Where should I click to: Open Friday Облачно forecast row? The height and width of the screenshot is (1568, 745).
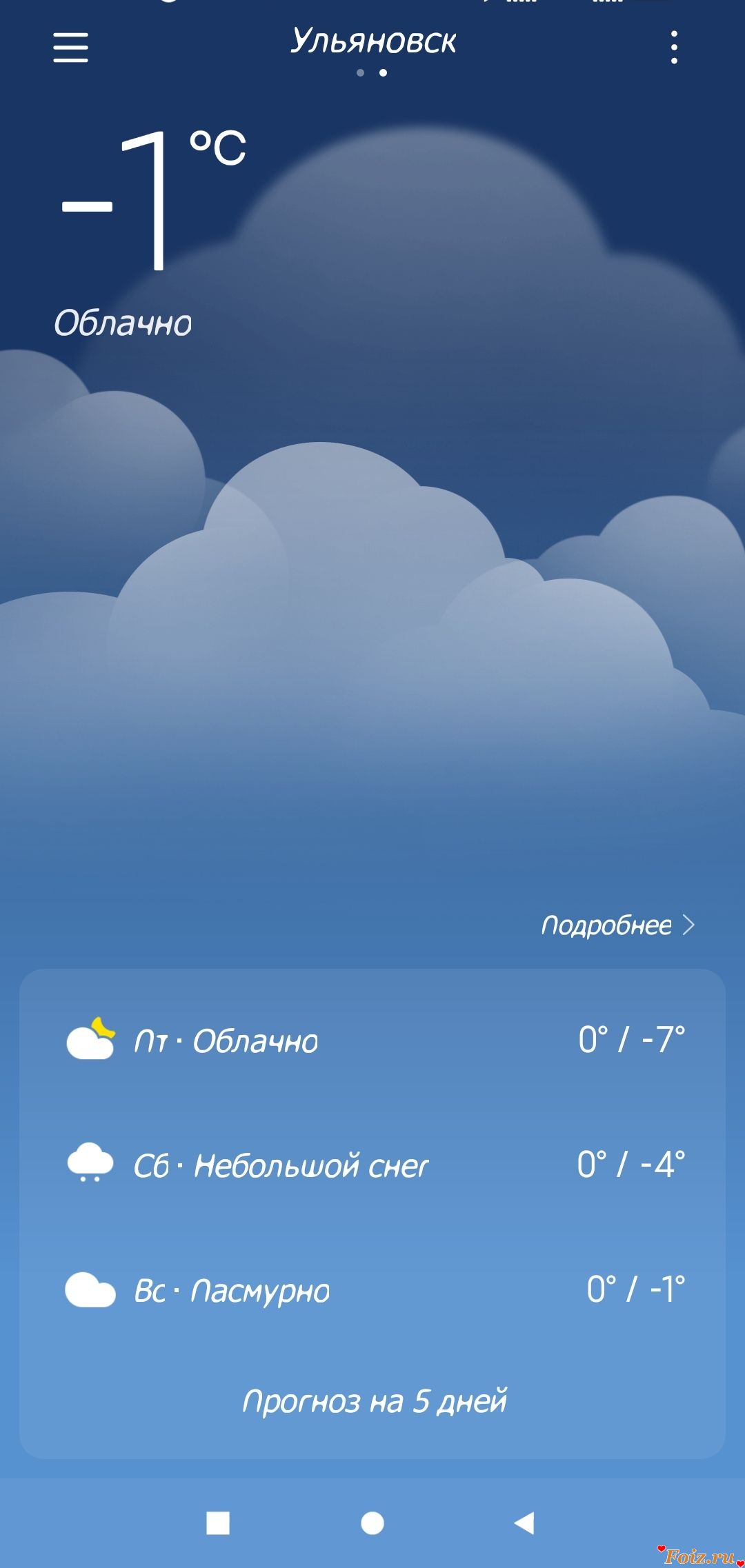coord(372,1040)
